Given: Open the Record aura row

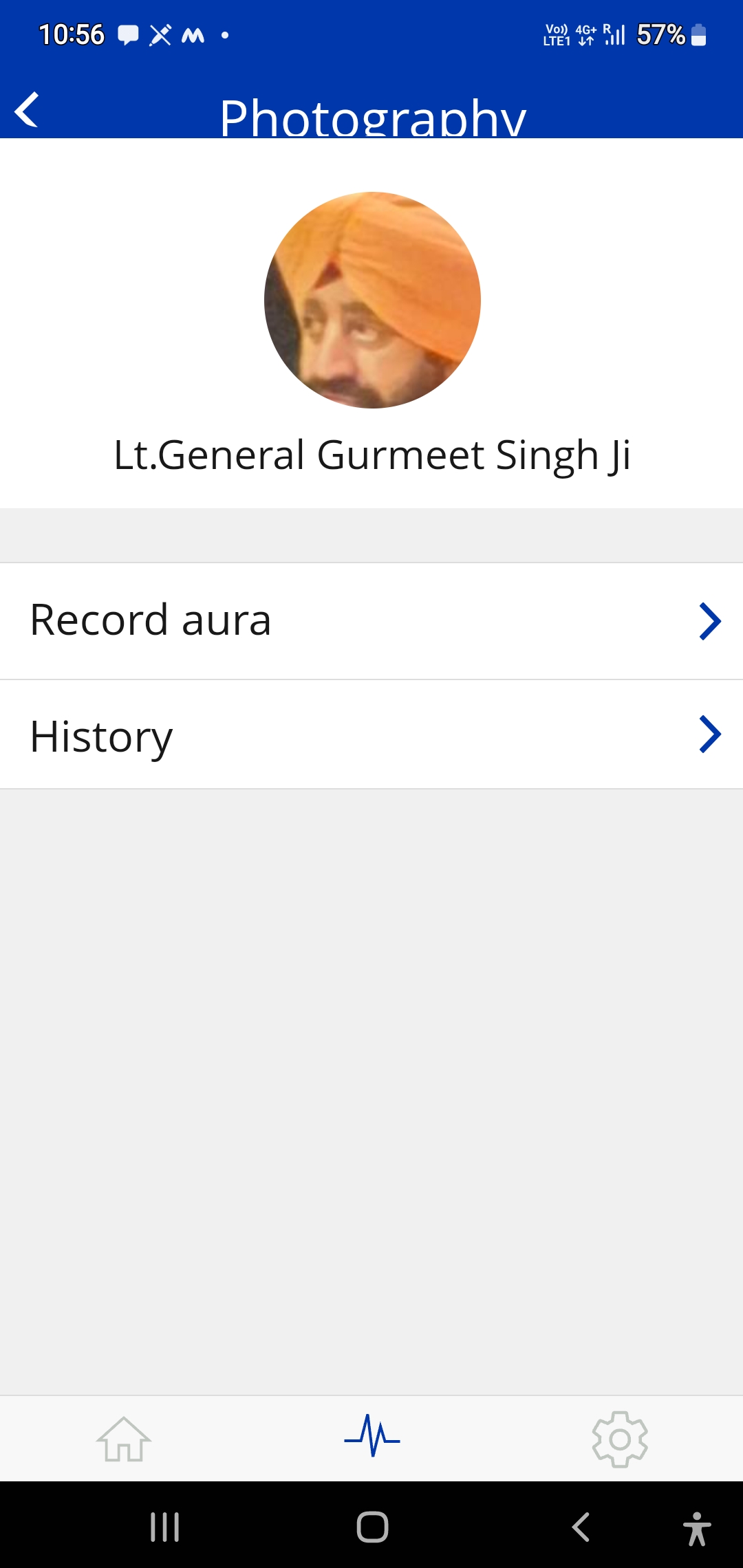Looking at the screenshot, I should (x=371, y=621).
